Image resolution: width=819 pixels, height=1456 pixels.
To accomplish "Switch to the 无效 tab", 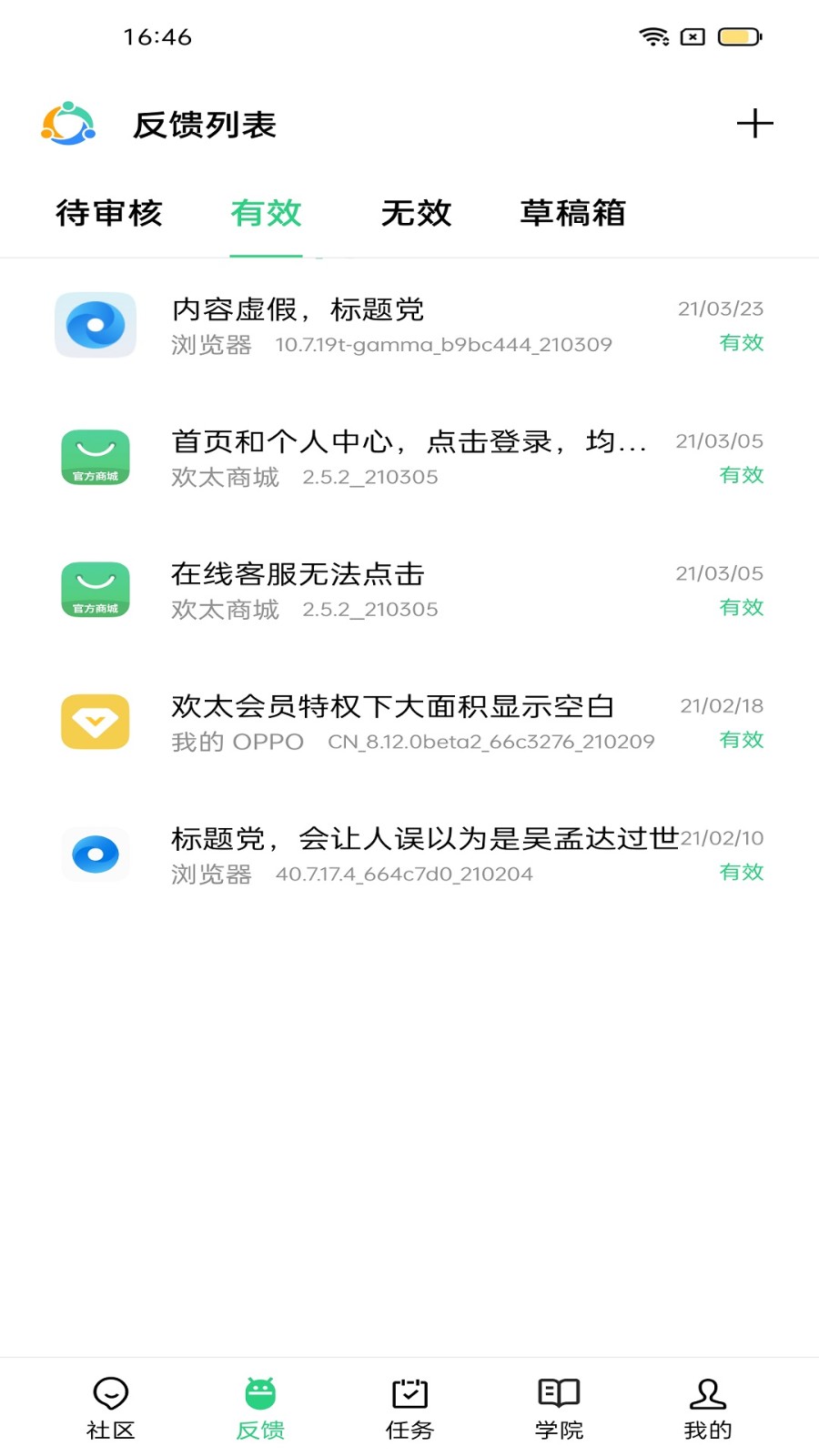I will [x=416, y=213].
